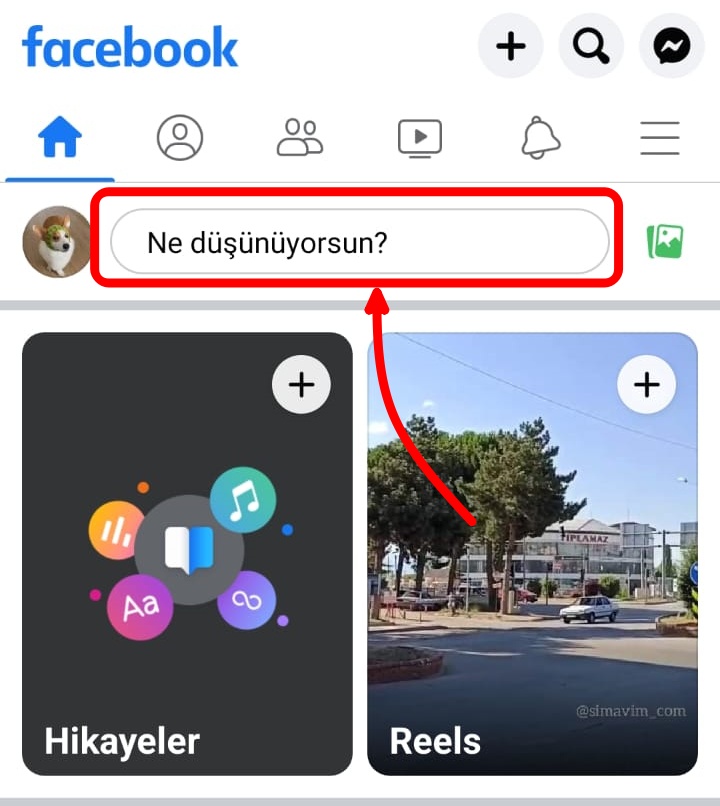Add a photo with the green gallery icon
Screen dimensions: 720x806
665,241
